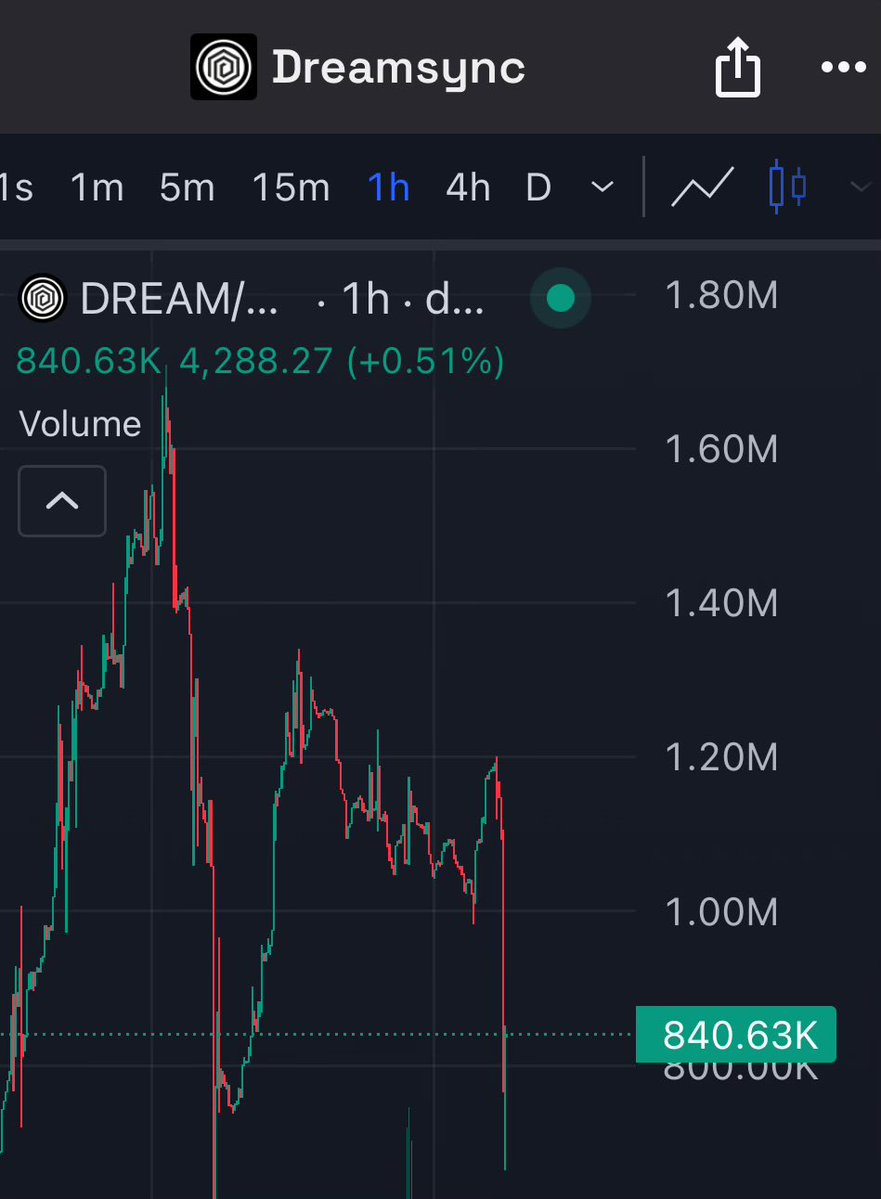
Task: Choose the 15m timeframe
Action: tap(290, 187)
